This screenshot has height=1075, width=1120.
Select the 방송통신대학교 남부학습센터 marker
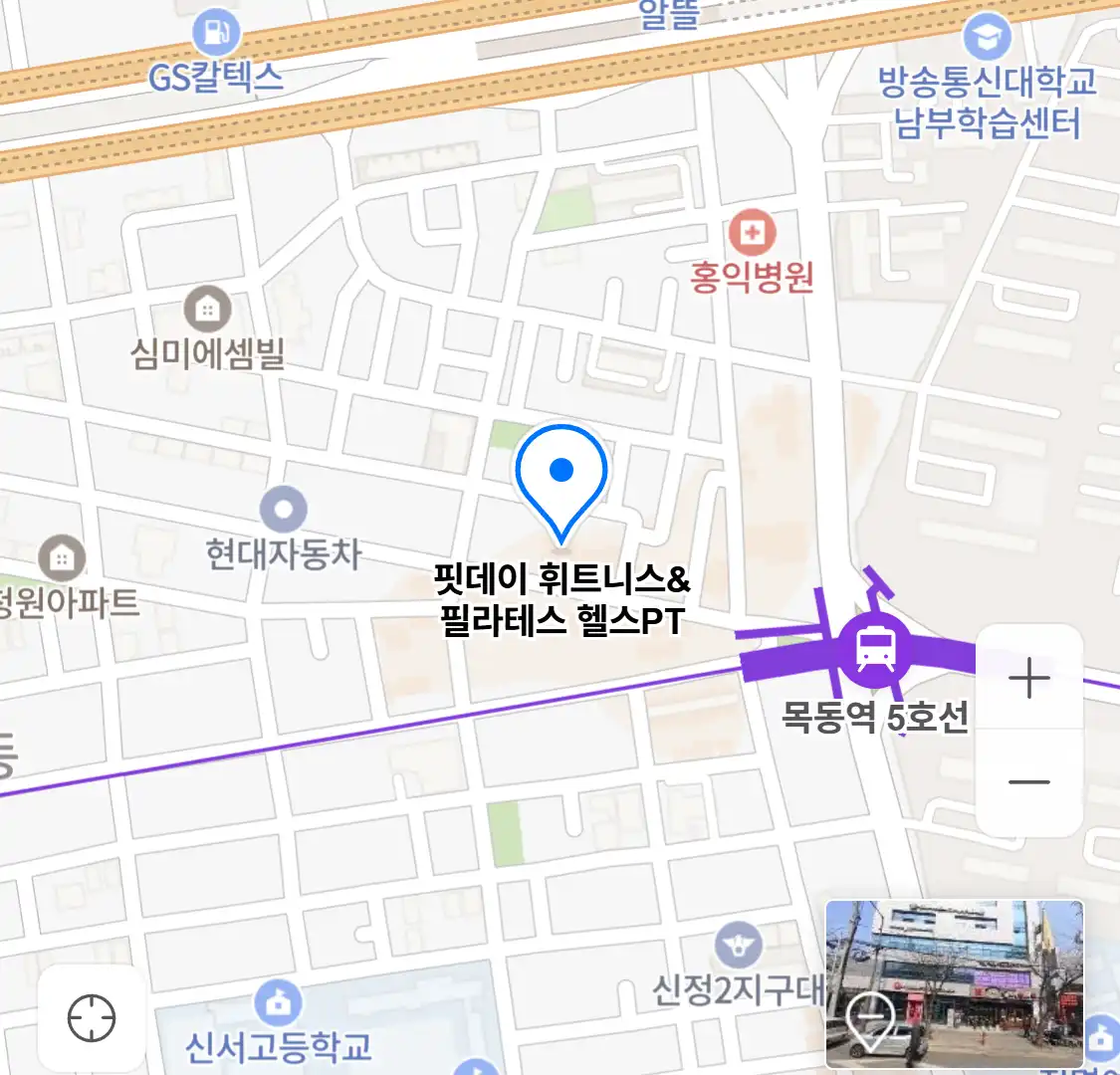[986, 39]
